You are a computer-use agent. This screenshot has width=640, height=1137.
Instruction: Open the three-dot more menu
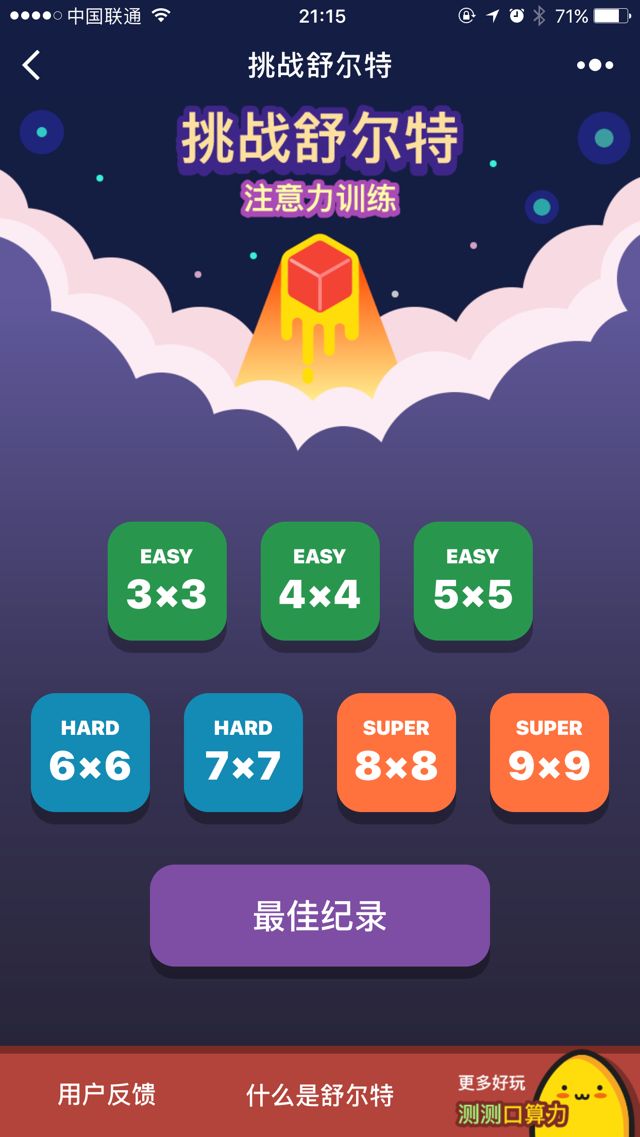(595, 66)
